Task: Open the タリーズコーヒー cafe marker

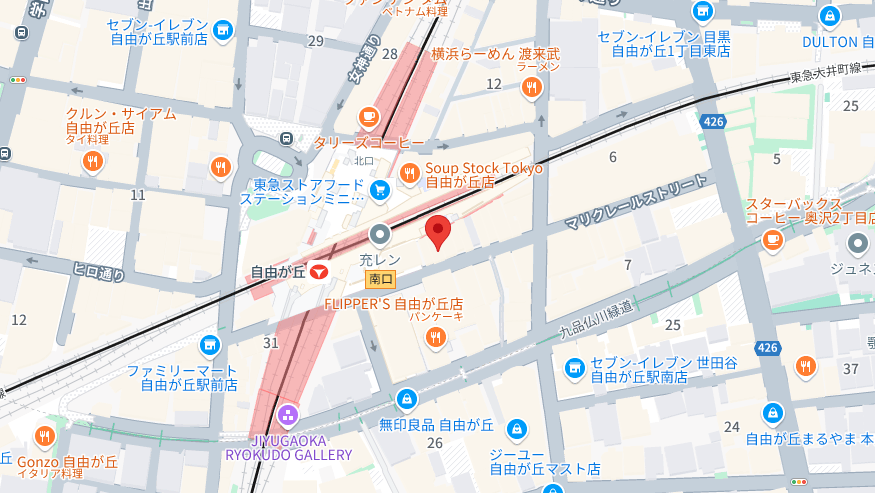Action: (369, 116)
